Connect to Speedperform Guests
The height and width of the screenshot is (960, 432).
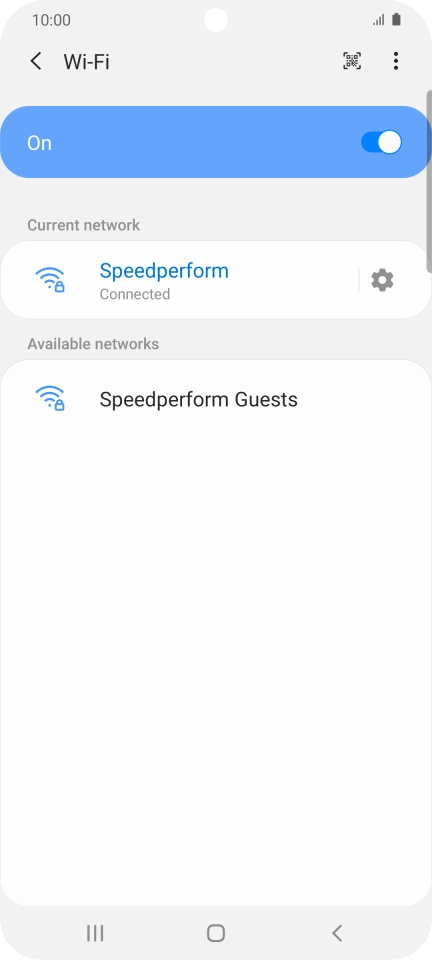pos(216,399)
